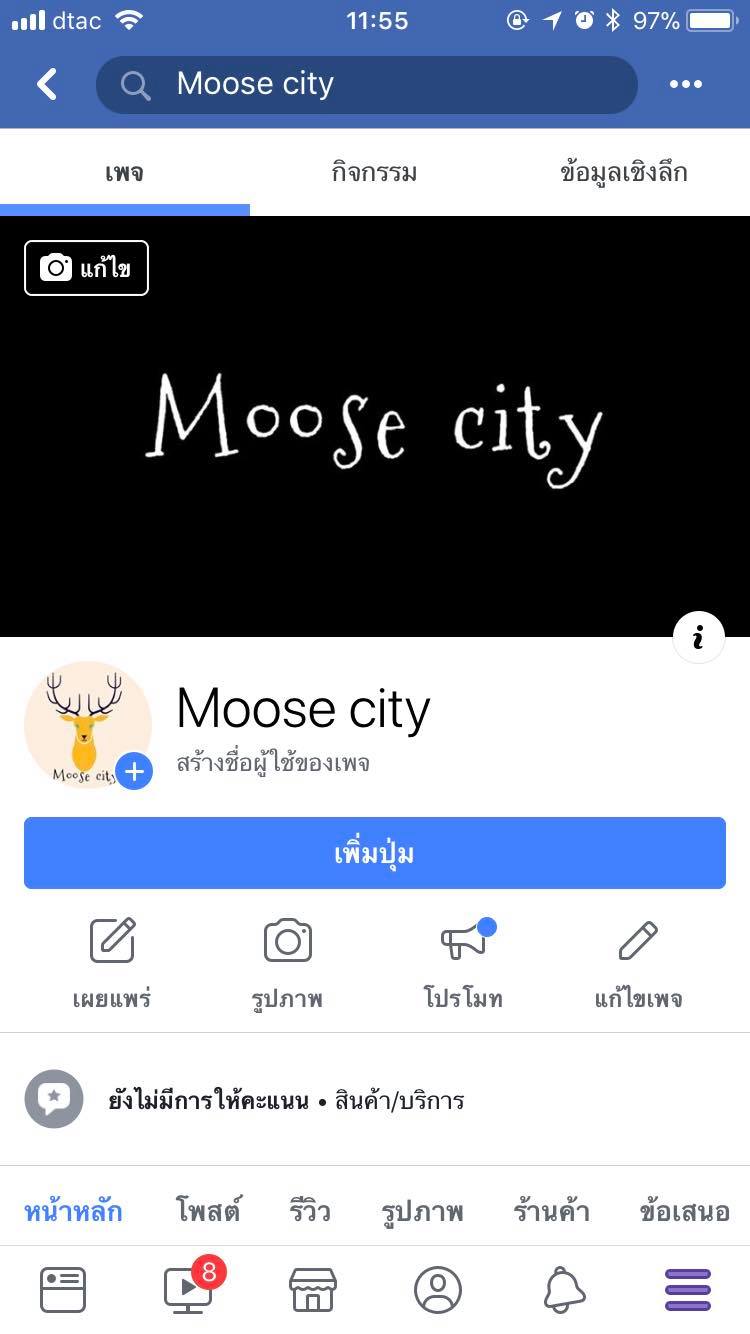Switch to the โพสต์ section tab

pyautogui.click(x=209, y=1212)
